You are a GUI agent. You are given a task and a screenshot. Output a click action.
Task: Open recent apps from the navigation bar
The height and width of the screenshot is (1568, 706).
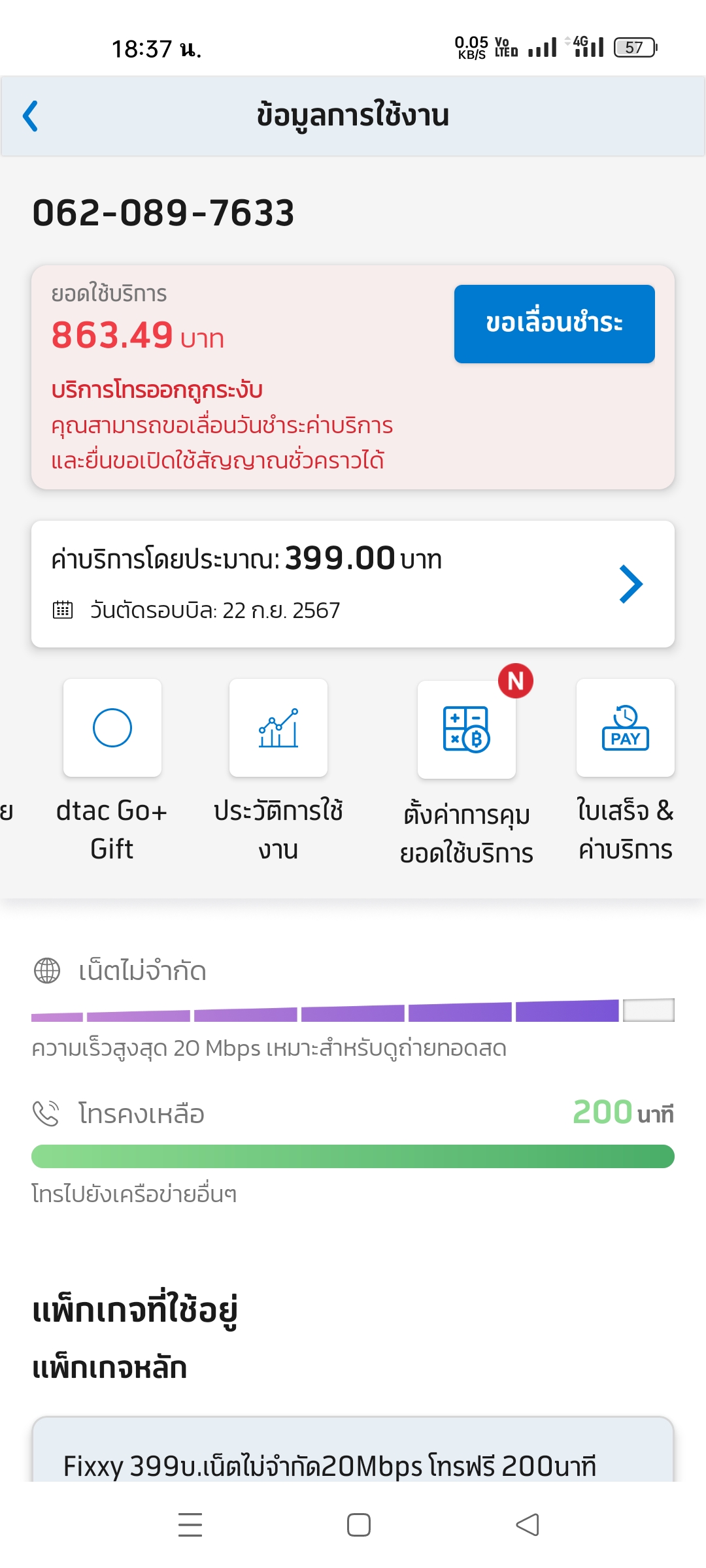click(x=190, y=1525)
